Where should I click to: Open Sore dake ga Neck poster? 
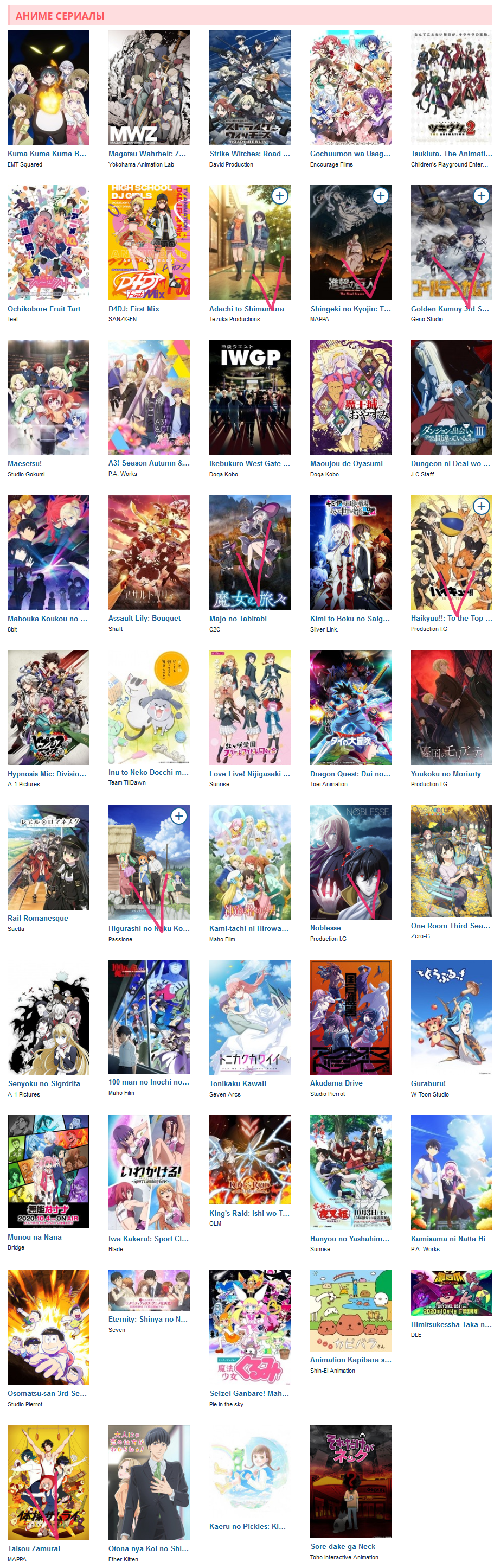350,1481
